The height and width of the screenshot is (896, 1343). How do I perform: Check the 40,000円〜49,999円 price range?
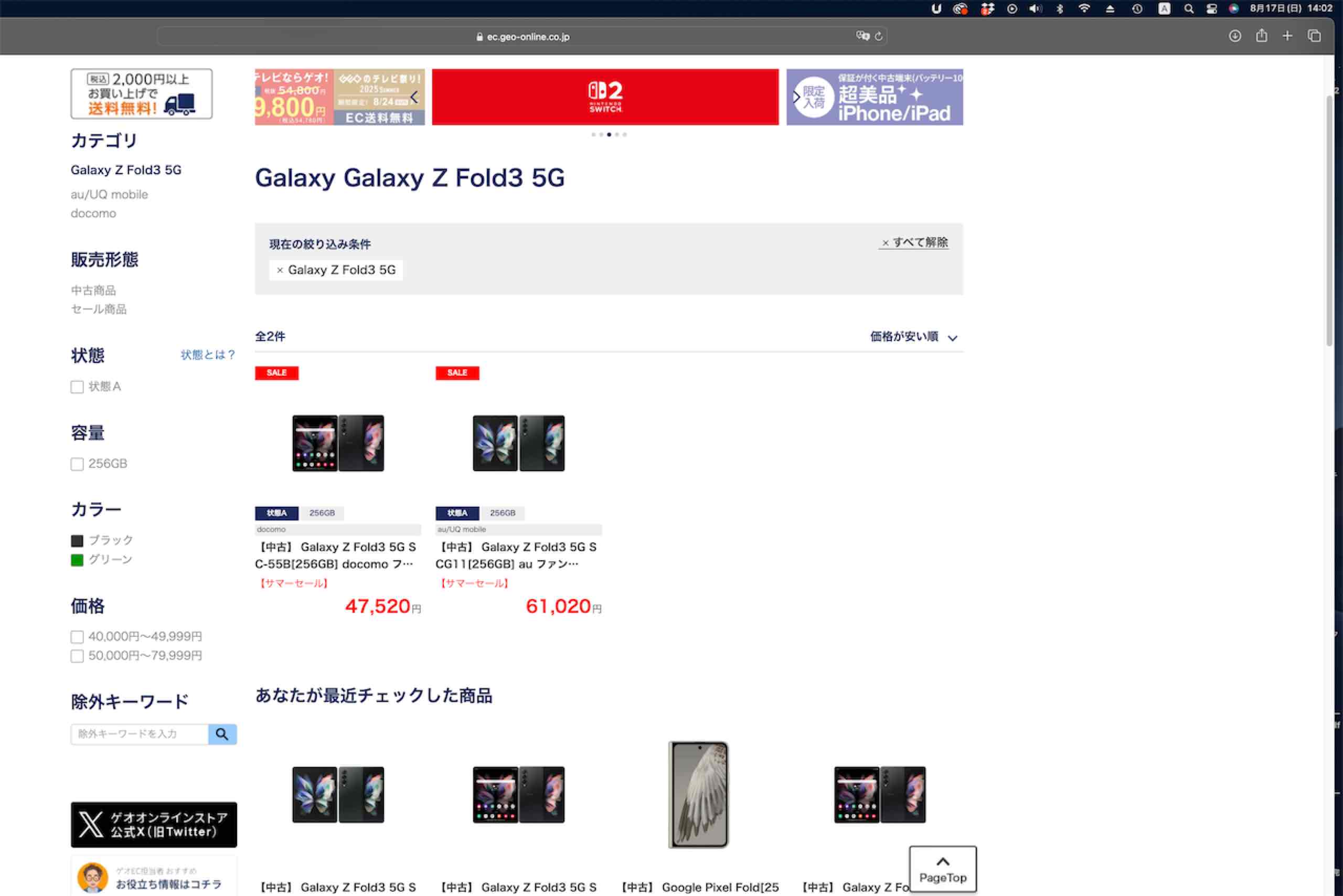pyautogui.click(x=77, y=636)
